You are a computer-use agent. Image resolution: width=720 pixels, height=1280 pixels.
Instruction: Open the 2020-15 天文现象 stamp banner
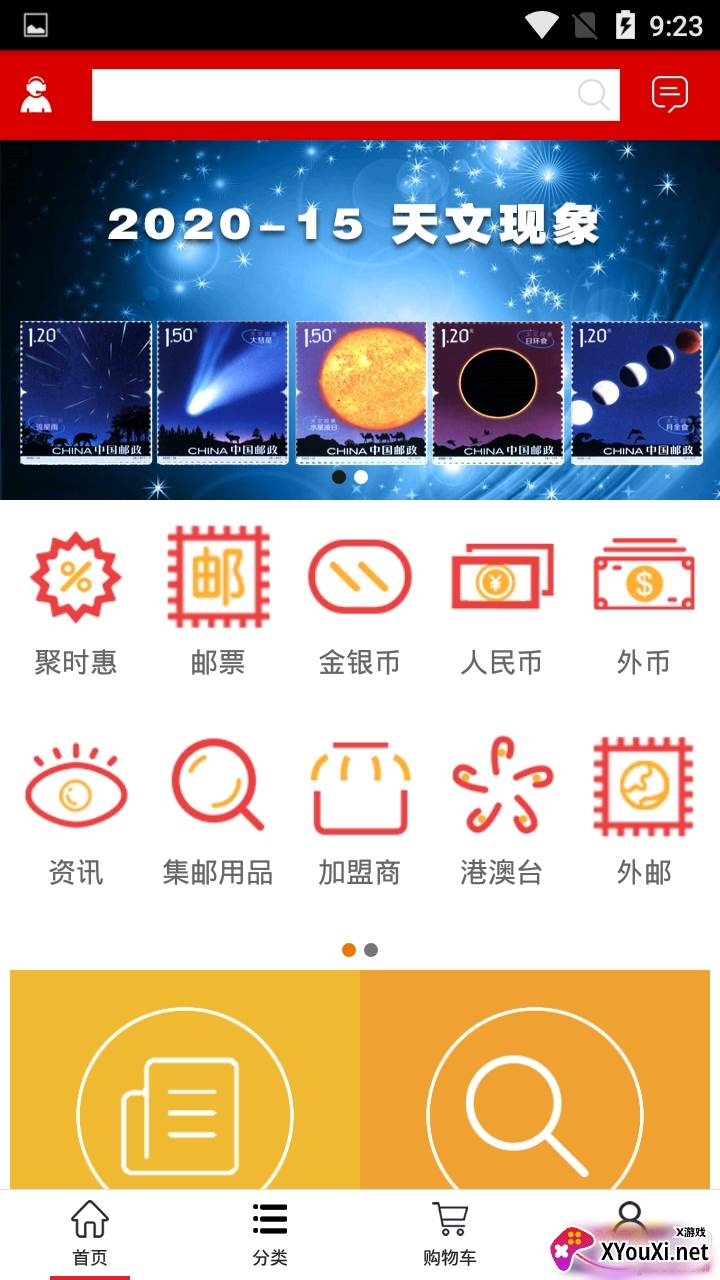[360, 320]
